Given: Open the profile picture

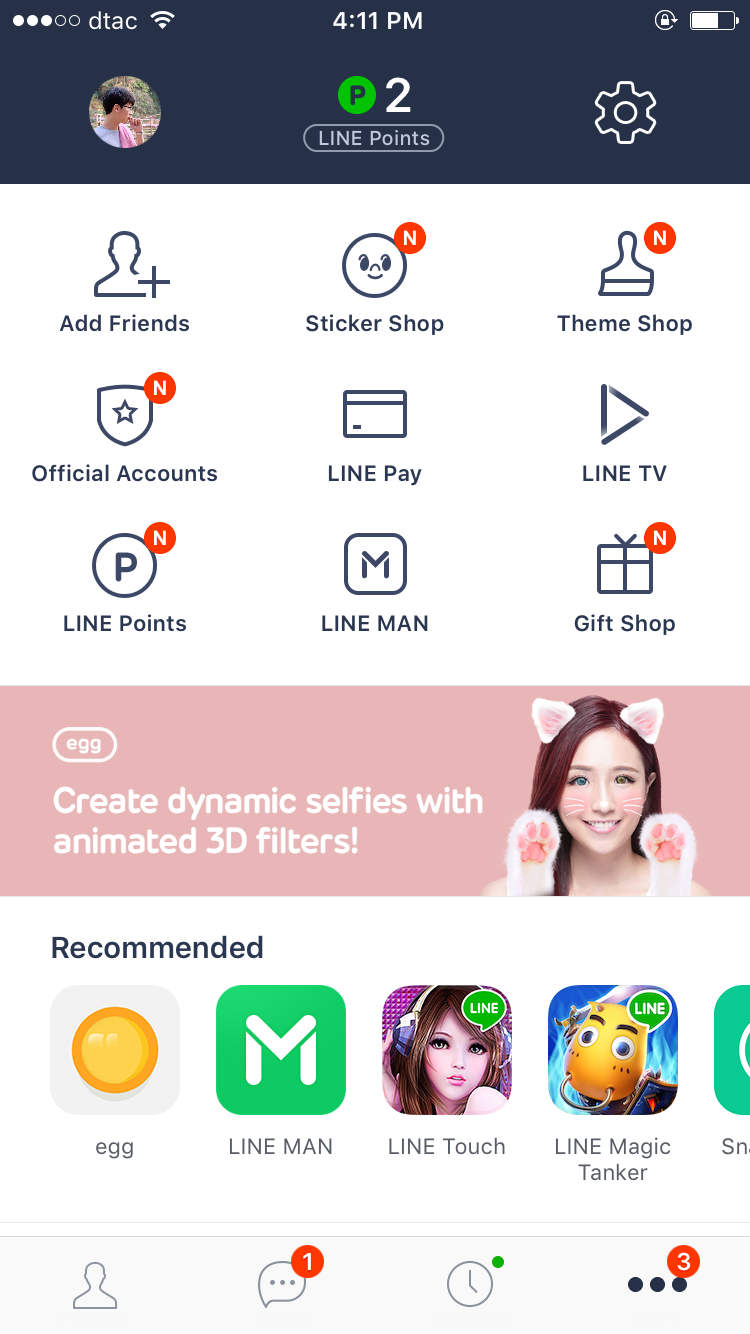Looking at the screenshot, I should point(125,112).
